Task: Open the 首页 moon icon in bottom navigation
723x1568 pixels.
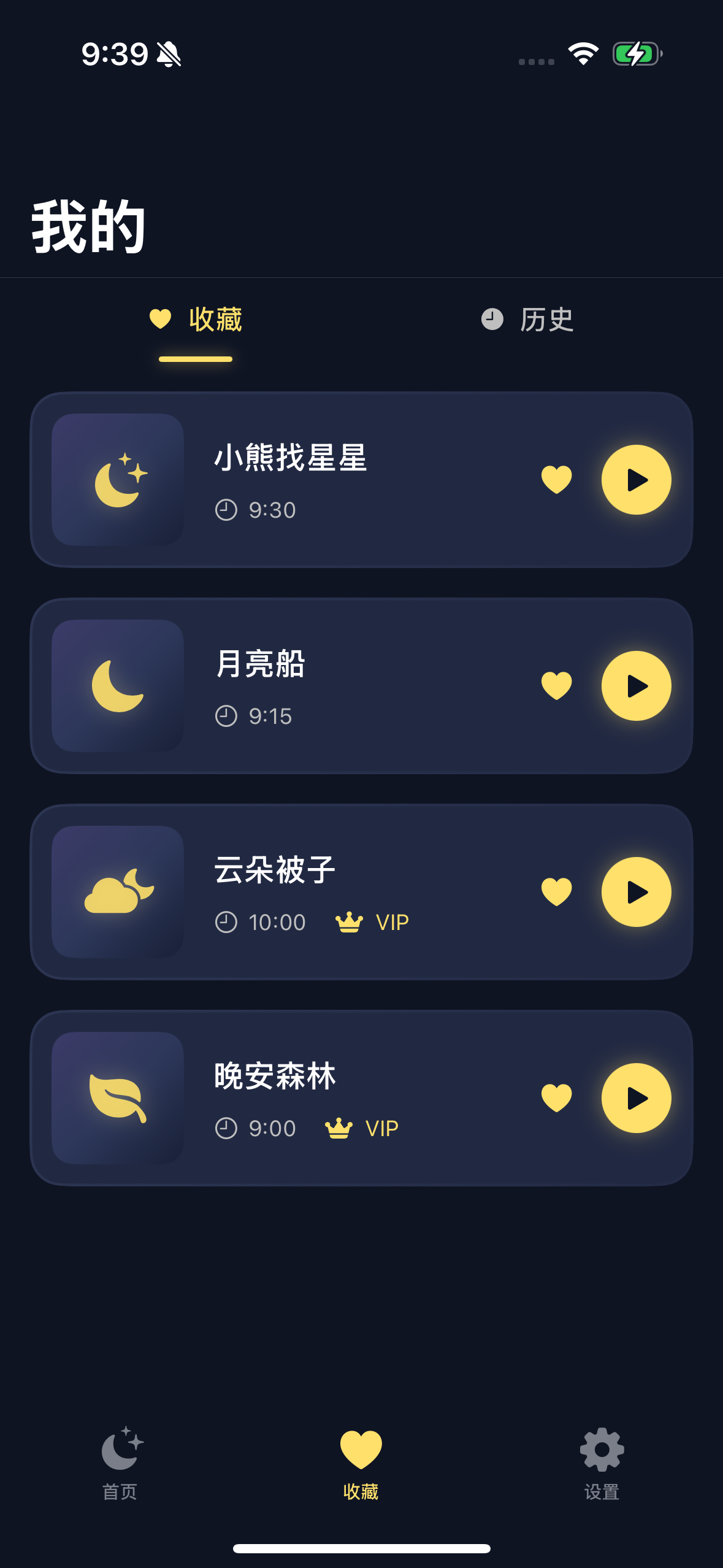Action: pos(120,1449)
